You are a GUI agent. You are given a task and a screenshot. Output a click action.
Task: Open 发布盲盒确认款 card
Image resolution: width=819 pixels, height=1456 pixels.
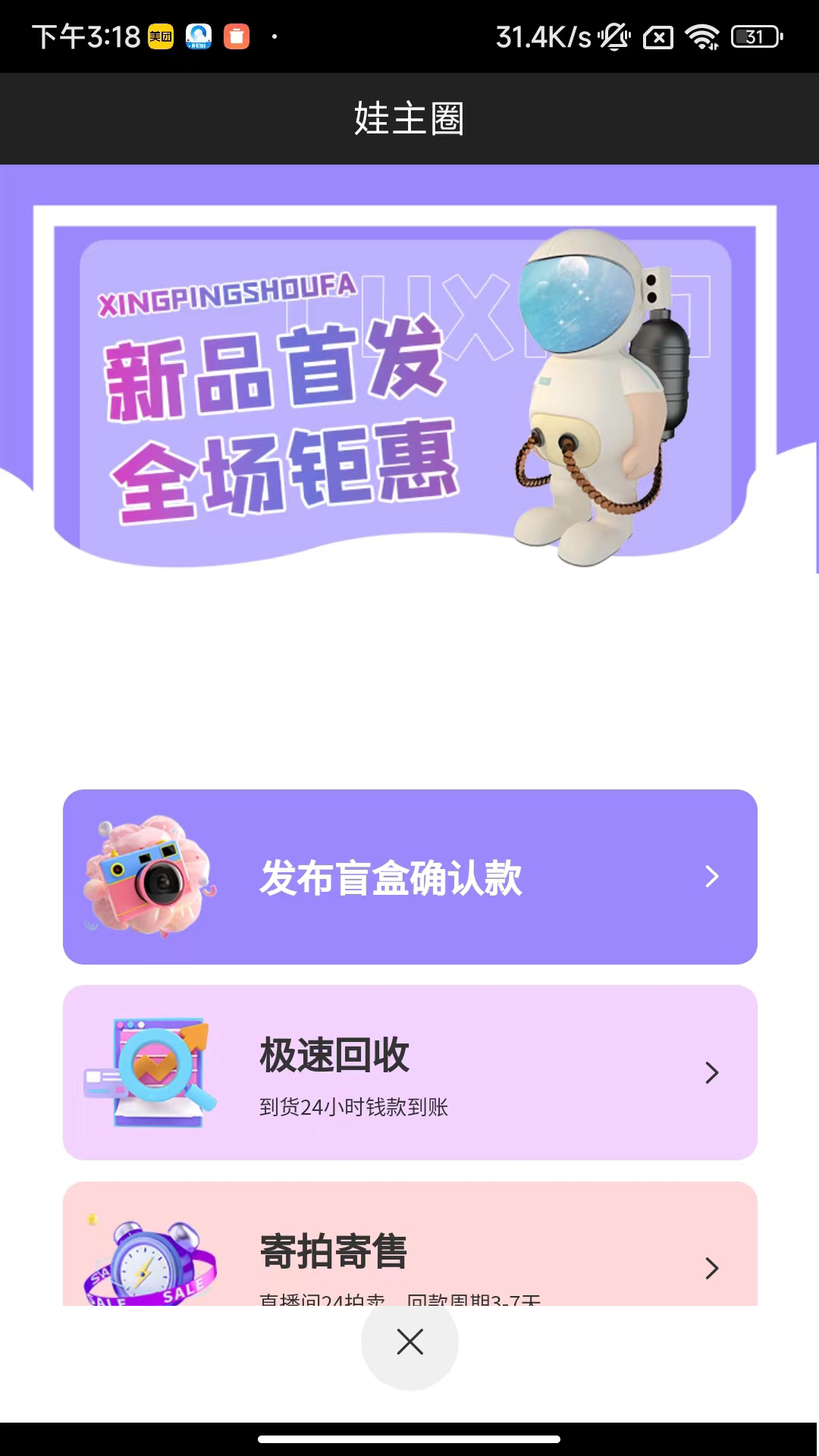[409, 877]
